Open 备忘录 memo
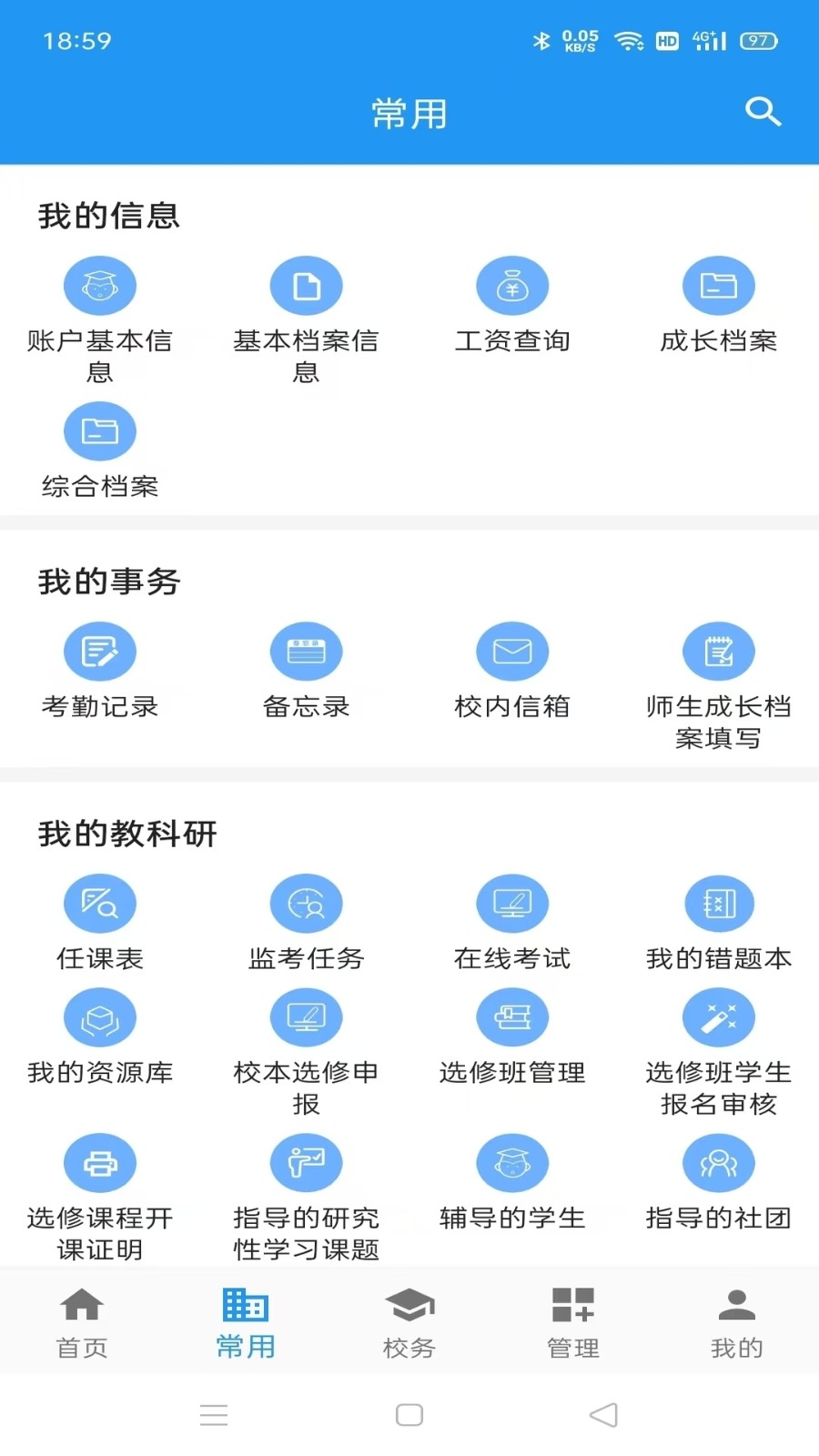Screen dimensions: 819x1456 coord(306,671)
